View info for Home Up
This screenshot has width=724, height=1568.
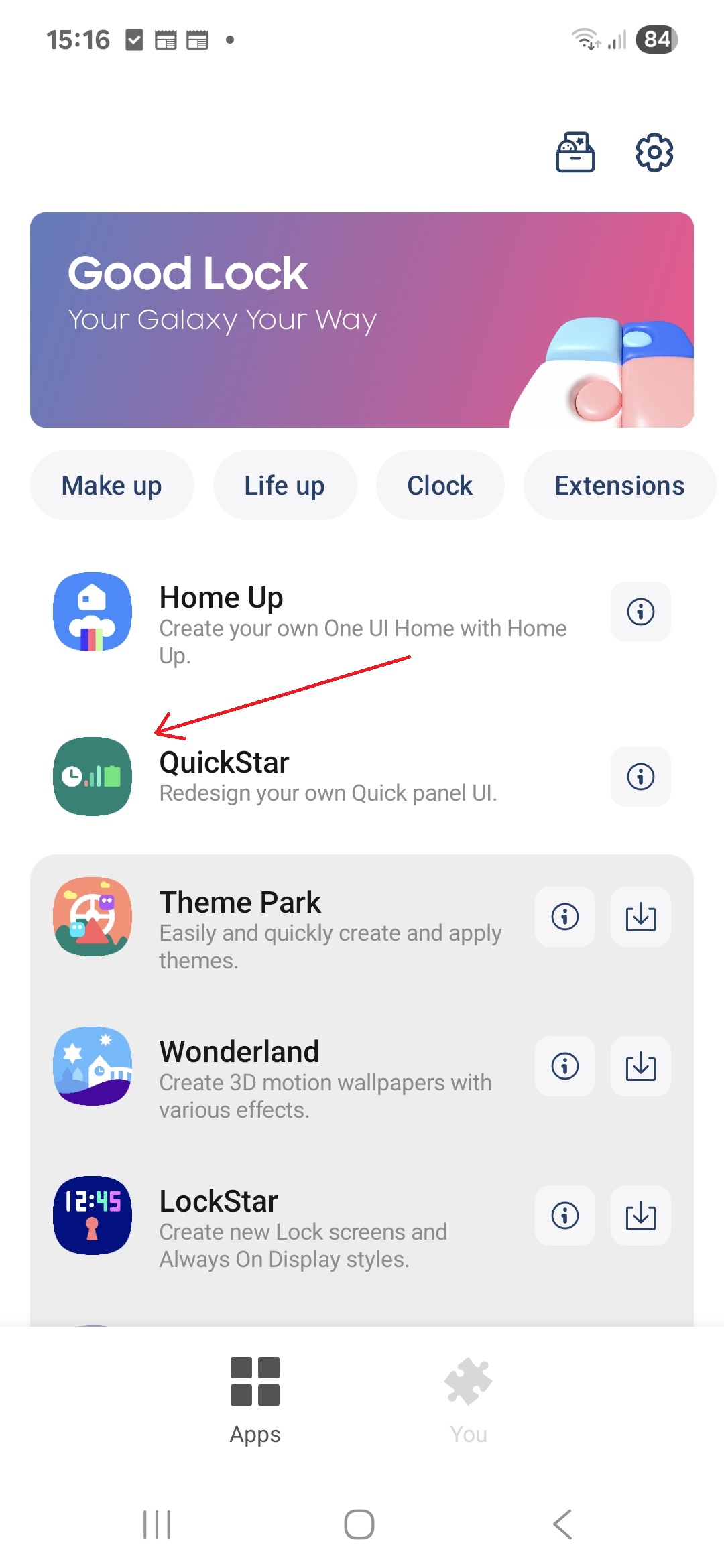[641, 612]
